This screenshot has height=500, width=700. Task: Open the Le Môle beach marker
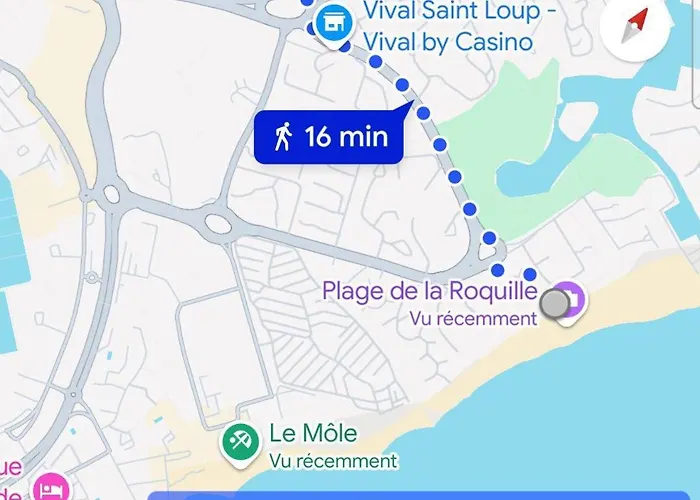pyautogui.click(x=241, y=441)
